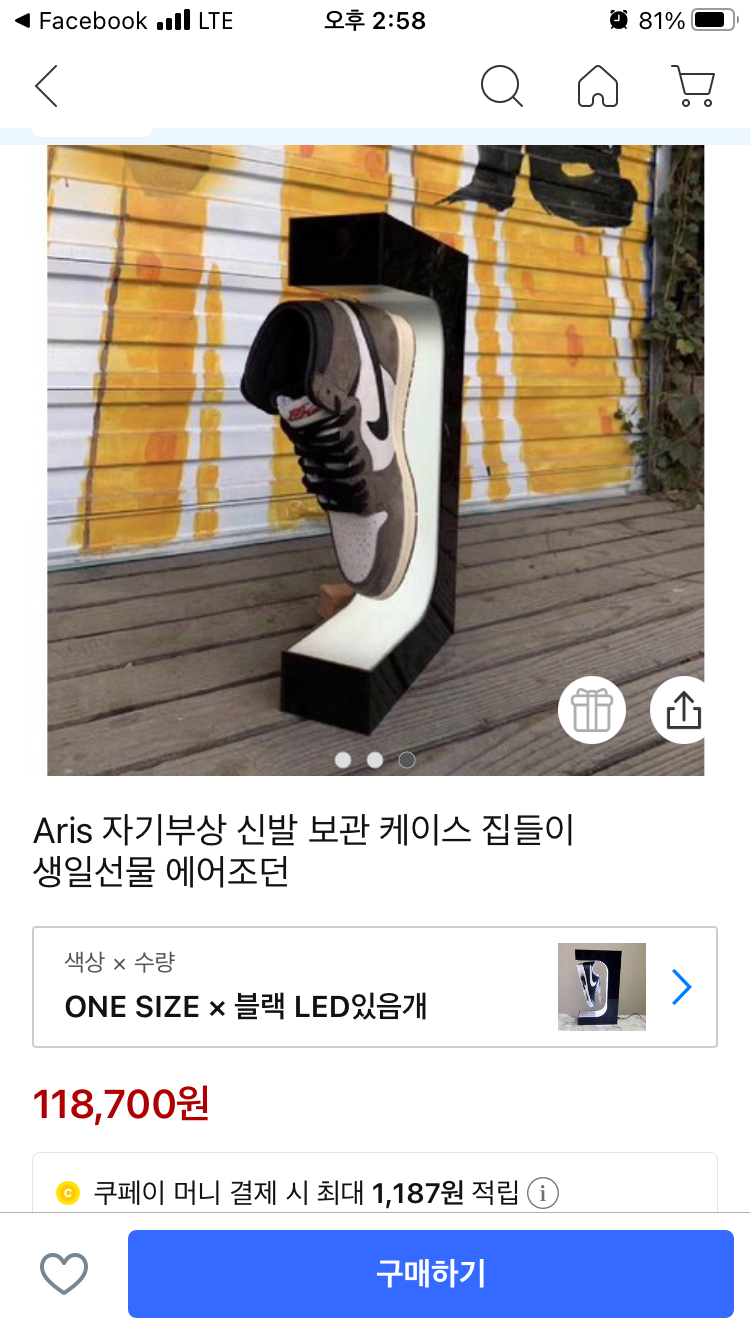Screen dimensions: 750x1334
Task: Open the 색상 × 수량 option selector
Action: point(375,987)
